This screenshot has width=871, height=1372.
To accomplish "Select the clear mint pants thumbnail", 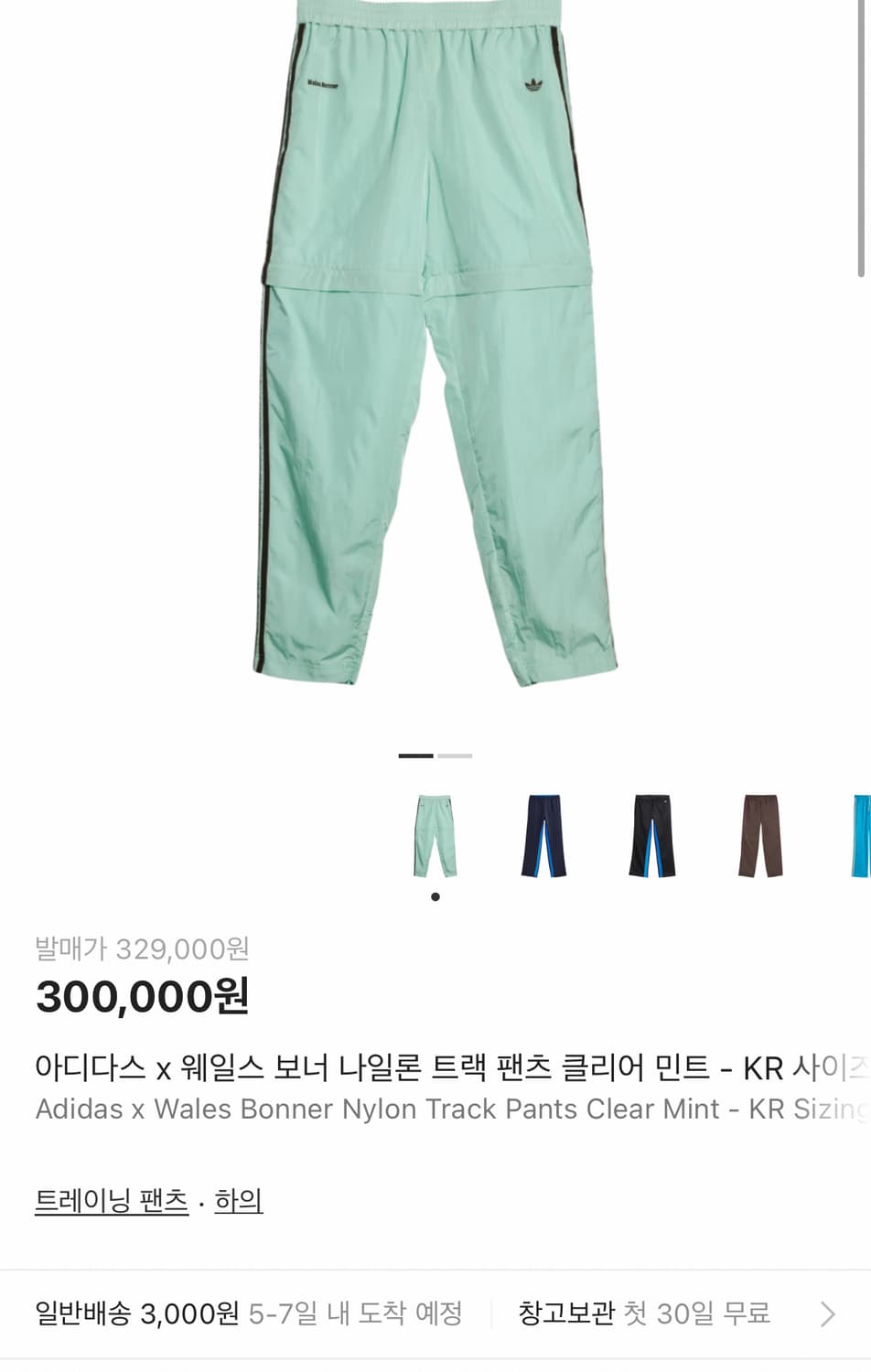I will pyautogui.click(x=436, y=837).
